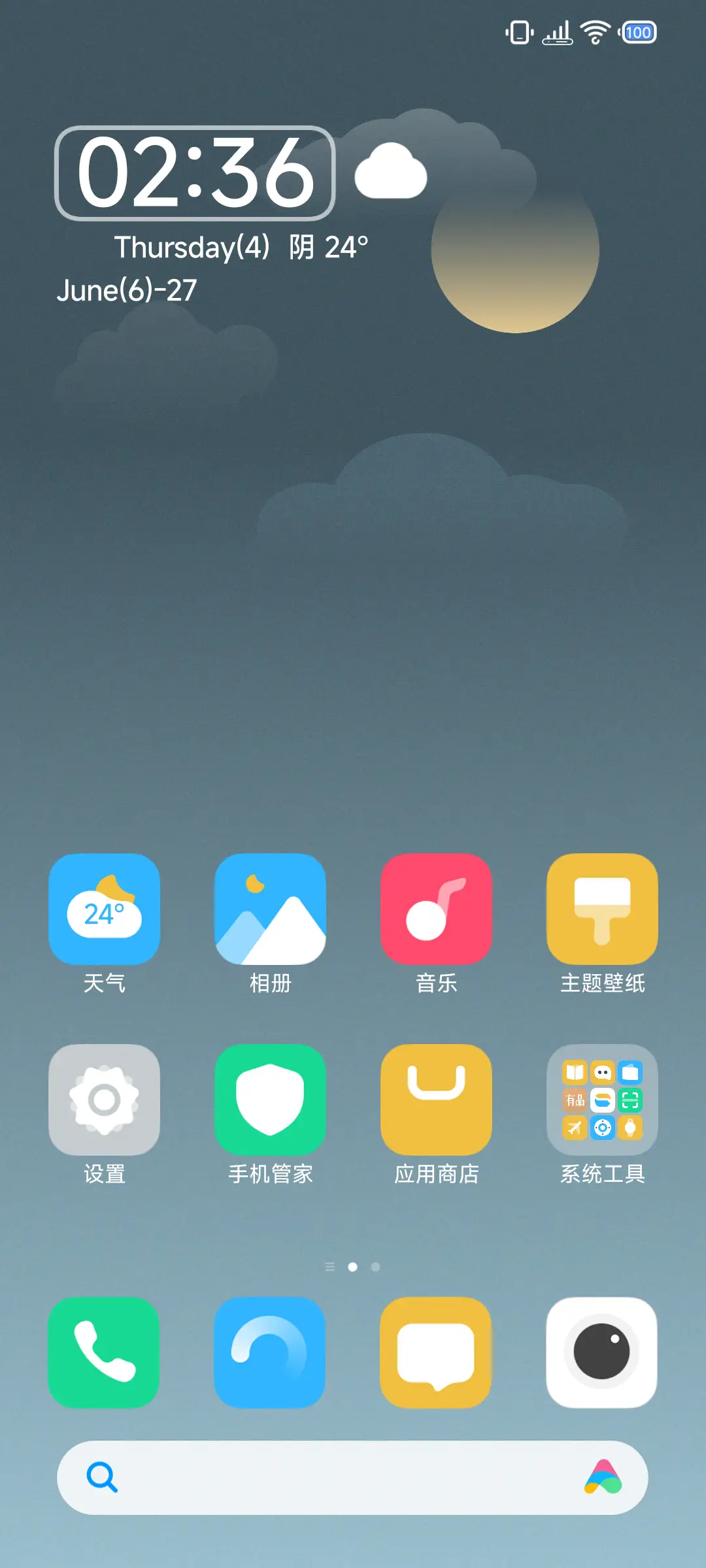Open the Browser from the dock
This screenshot has height=1568, width=706.
pos(270,1354)
